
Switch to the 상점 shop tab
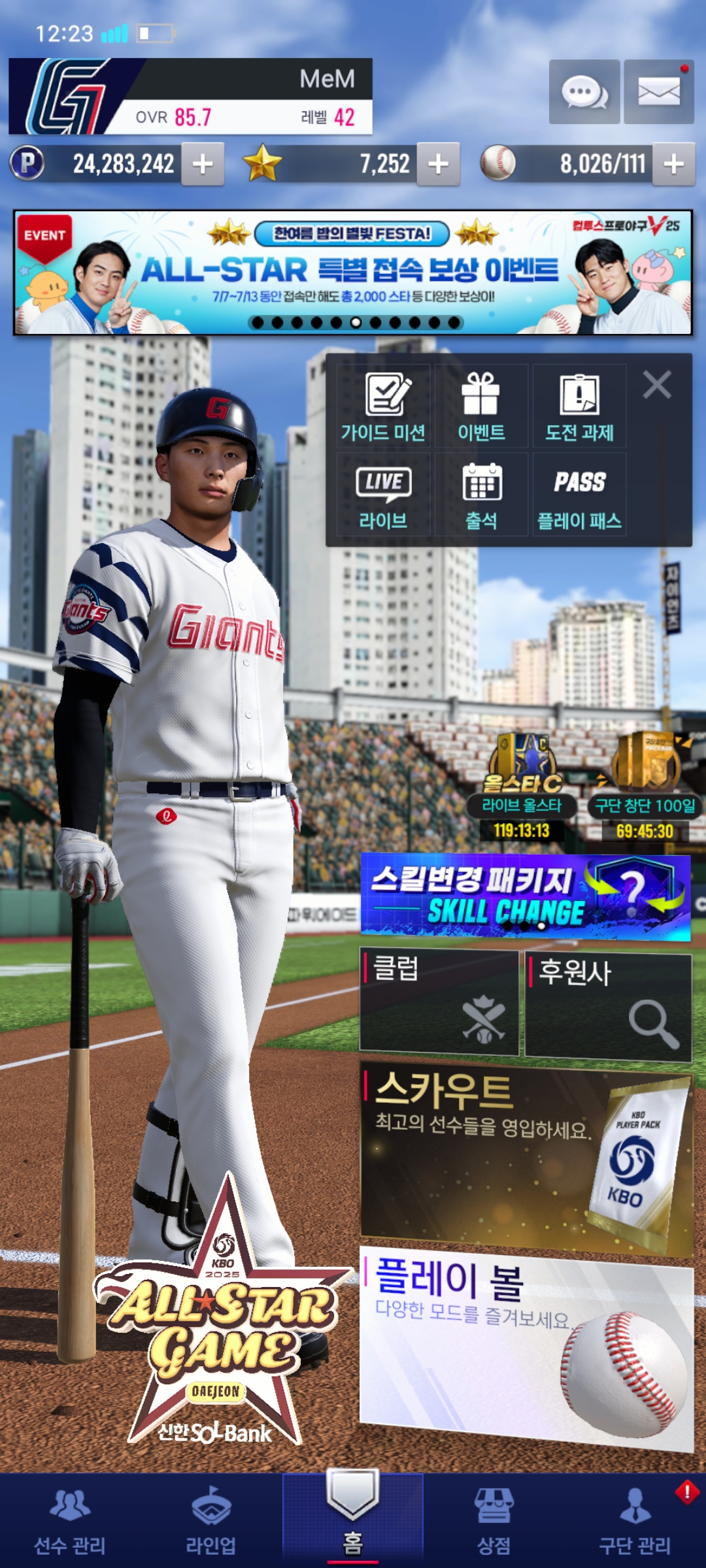pos(494,1520)
